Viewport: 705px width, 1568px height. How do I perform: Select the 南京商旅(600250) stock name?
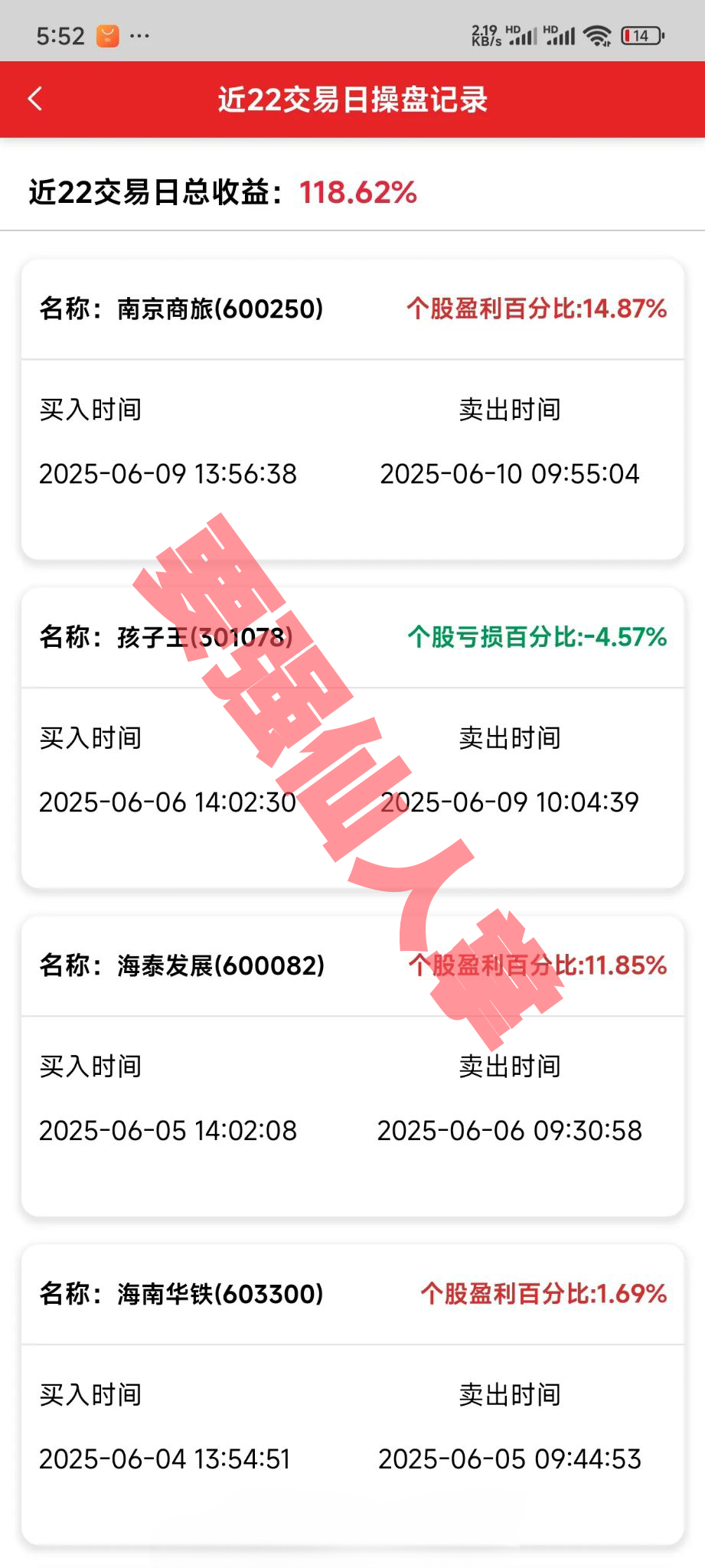tap(220, 309)
